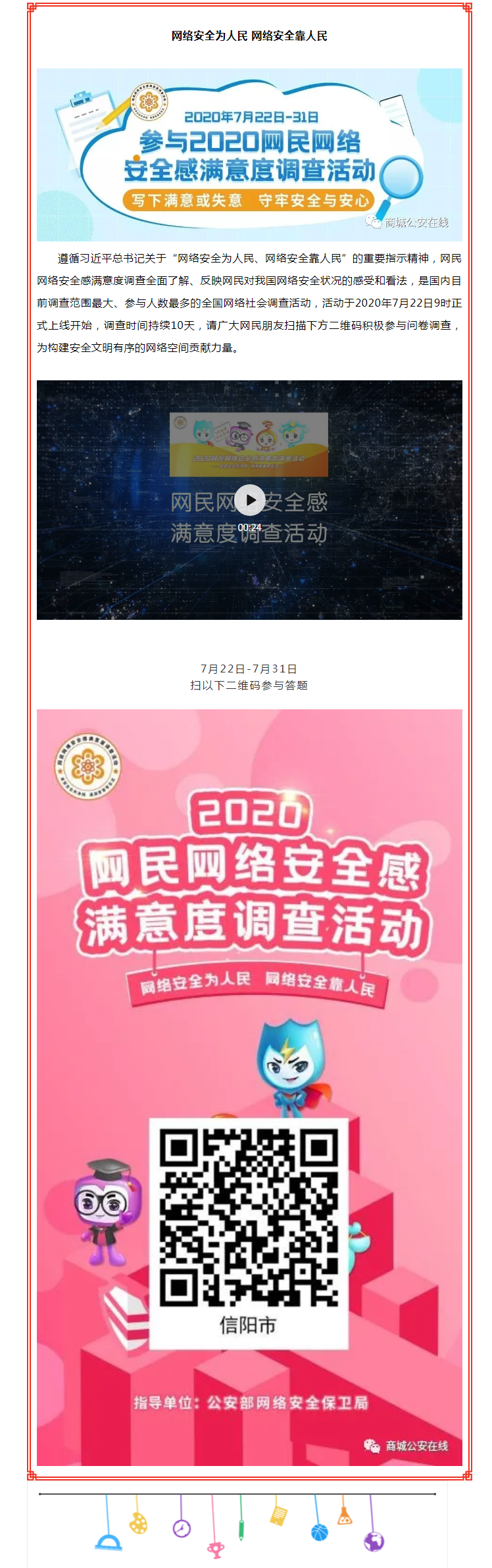Open the blue 2020 survey banner image
Screen dimensions: 492x1568
249,155
